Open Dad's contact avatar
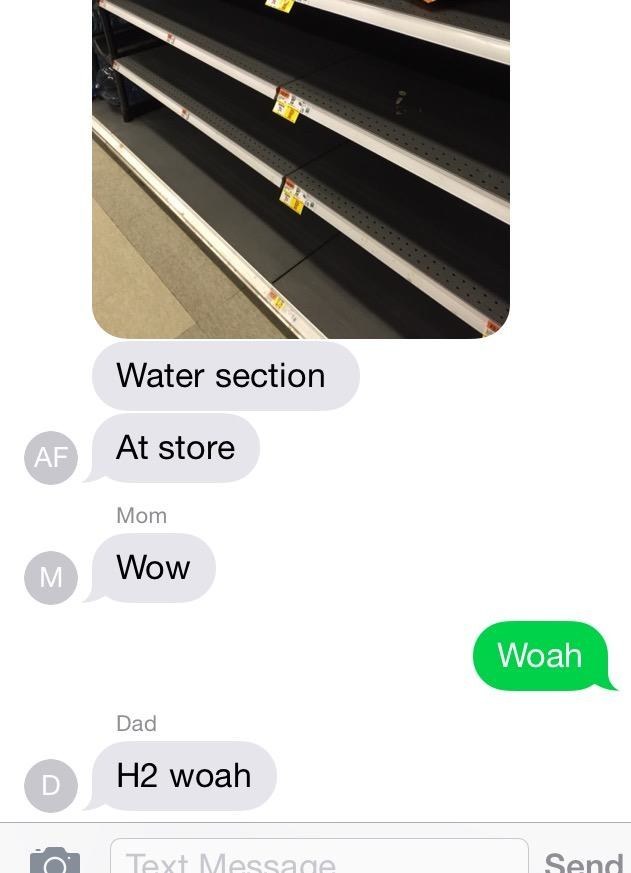Screen dimensions: 631x873 coord(51,786)
